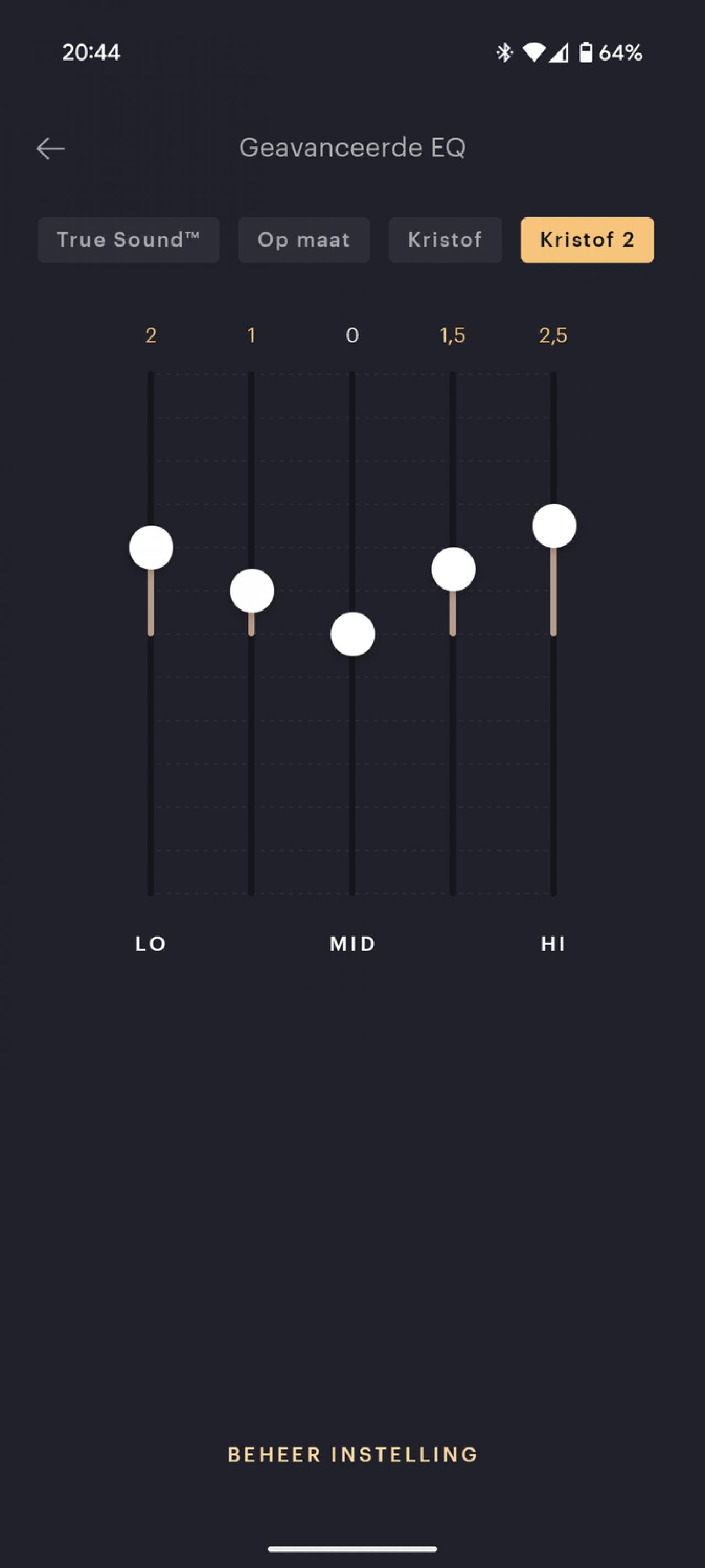Select the Kristof 2 preset
Viewport: 705px width, 1568px height.
click(587, 240)
